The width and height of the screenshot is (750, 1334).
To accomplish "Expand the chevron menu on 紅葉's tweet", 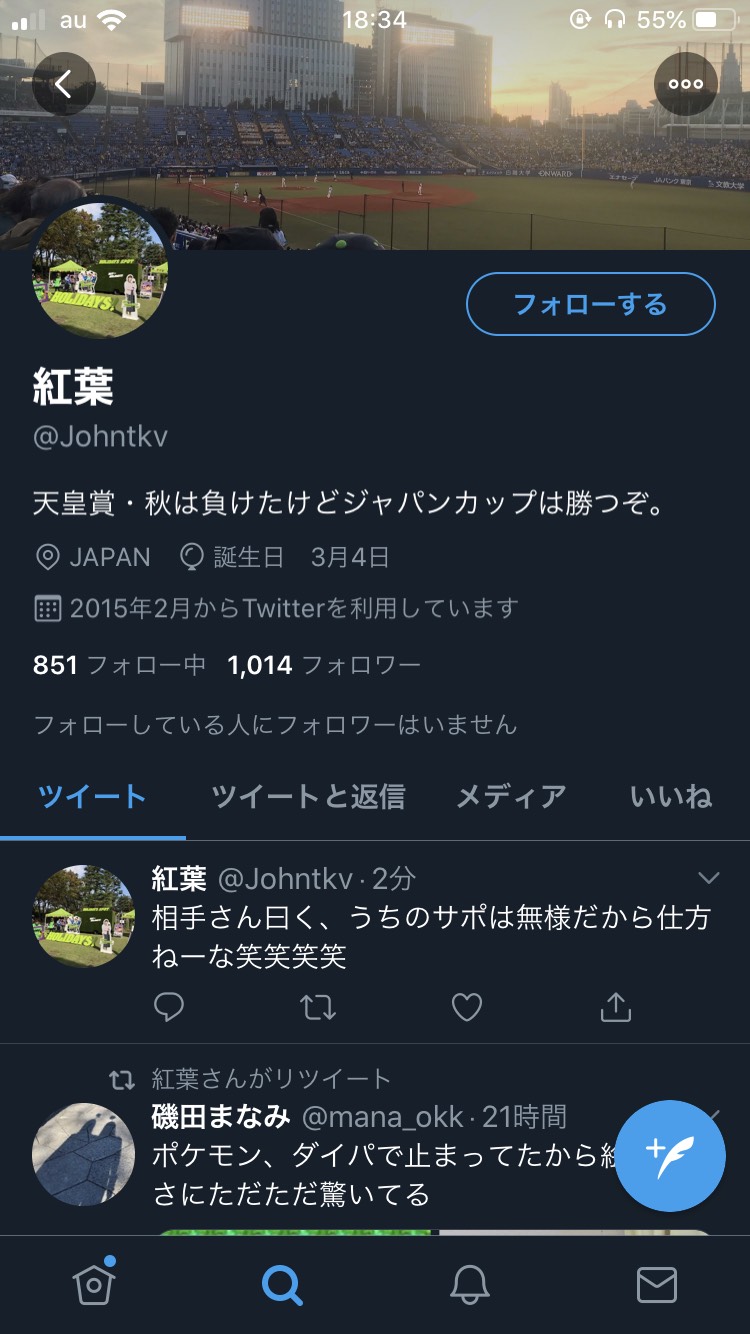I will pos(708,879).
